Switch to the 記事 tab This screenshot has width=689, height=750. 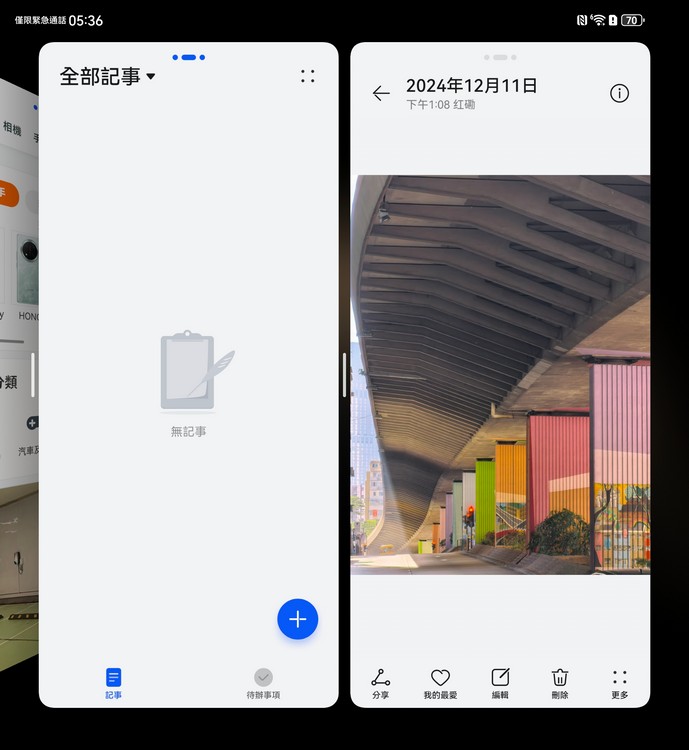tap(113, 683)
